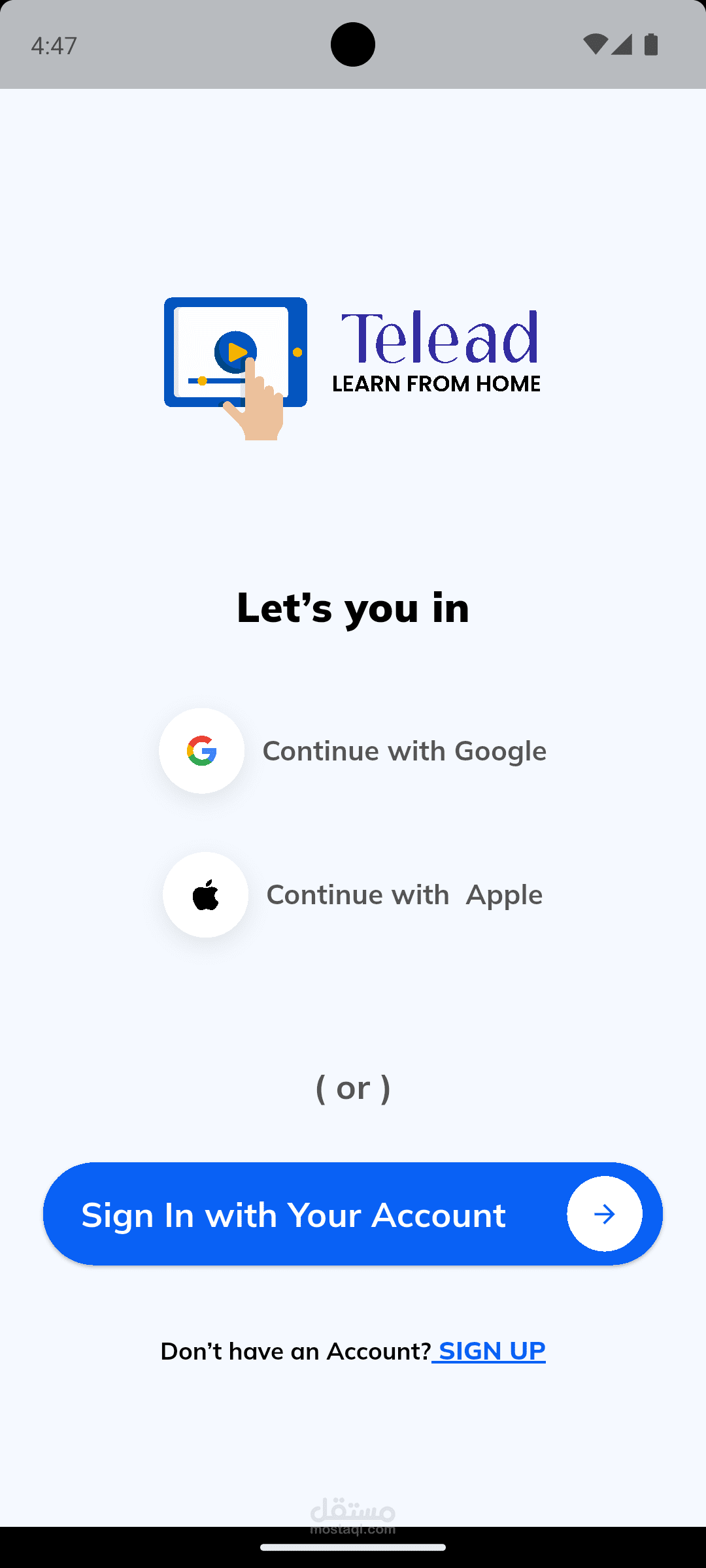706x1568 pixels.
Task: Tap Sign In with Your Account
Action: (353, 1214)
